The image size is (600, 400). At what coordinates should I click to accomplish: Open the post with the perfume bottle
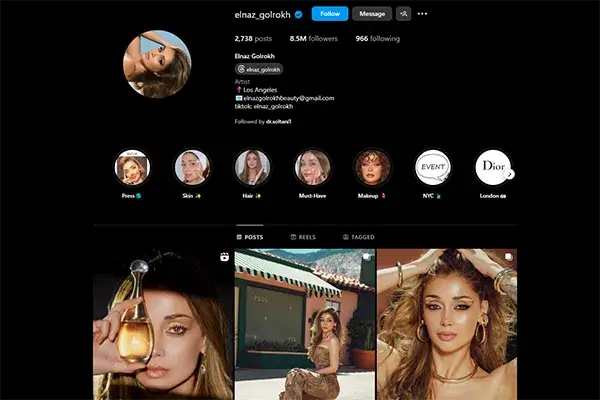click(x=162, y=325)
